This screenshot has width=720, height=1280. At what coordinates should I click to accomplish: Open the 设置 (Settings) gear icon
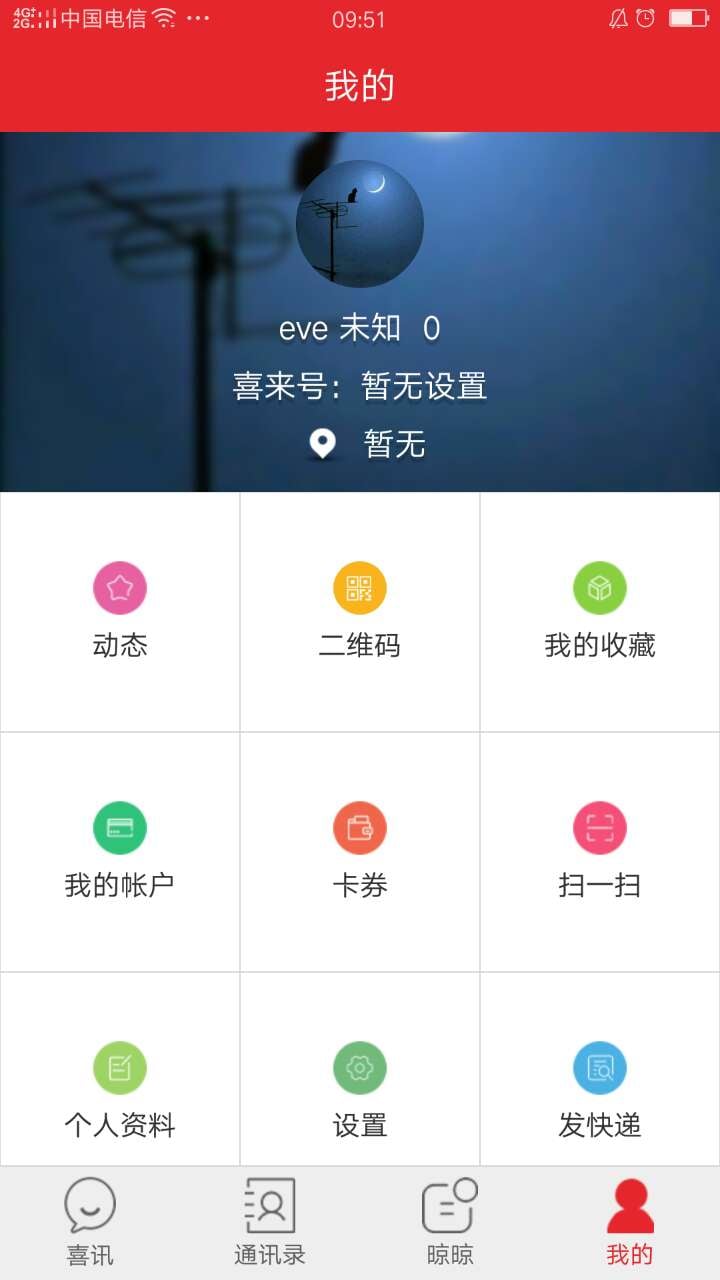(360, 1068)
